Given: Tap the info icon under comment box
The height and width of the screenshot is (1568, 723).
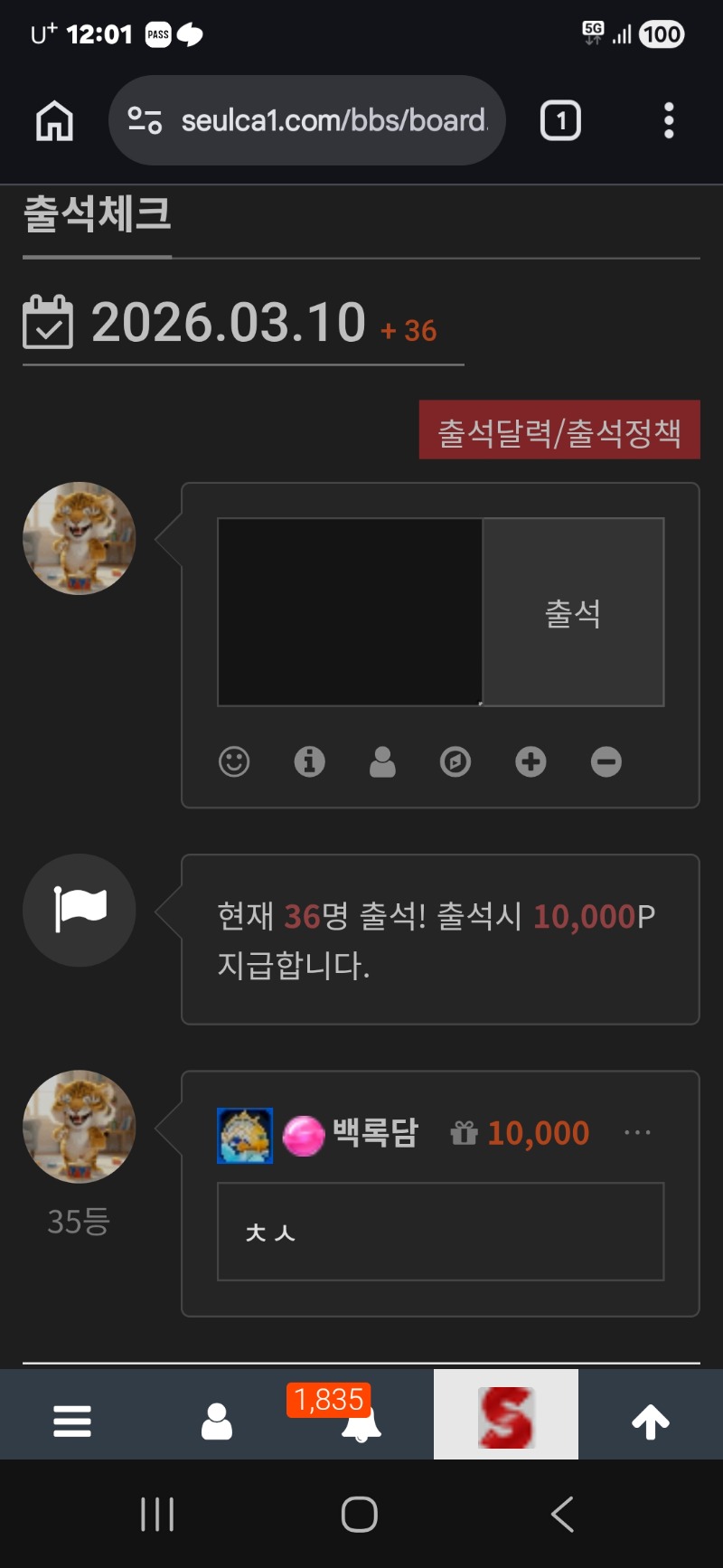Looking at the screenshot, I should pos(309,762).
